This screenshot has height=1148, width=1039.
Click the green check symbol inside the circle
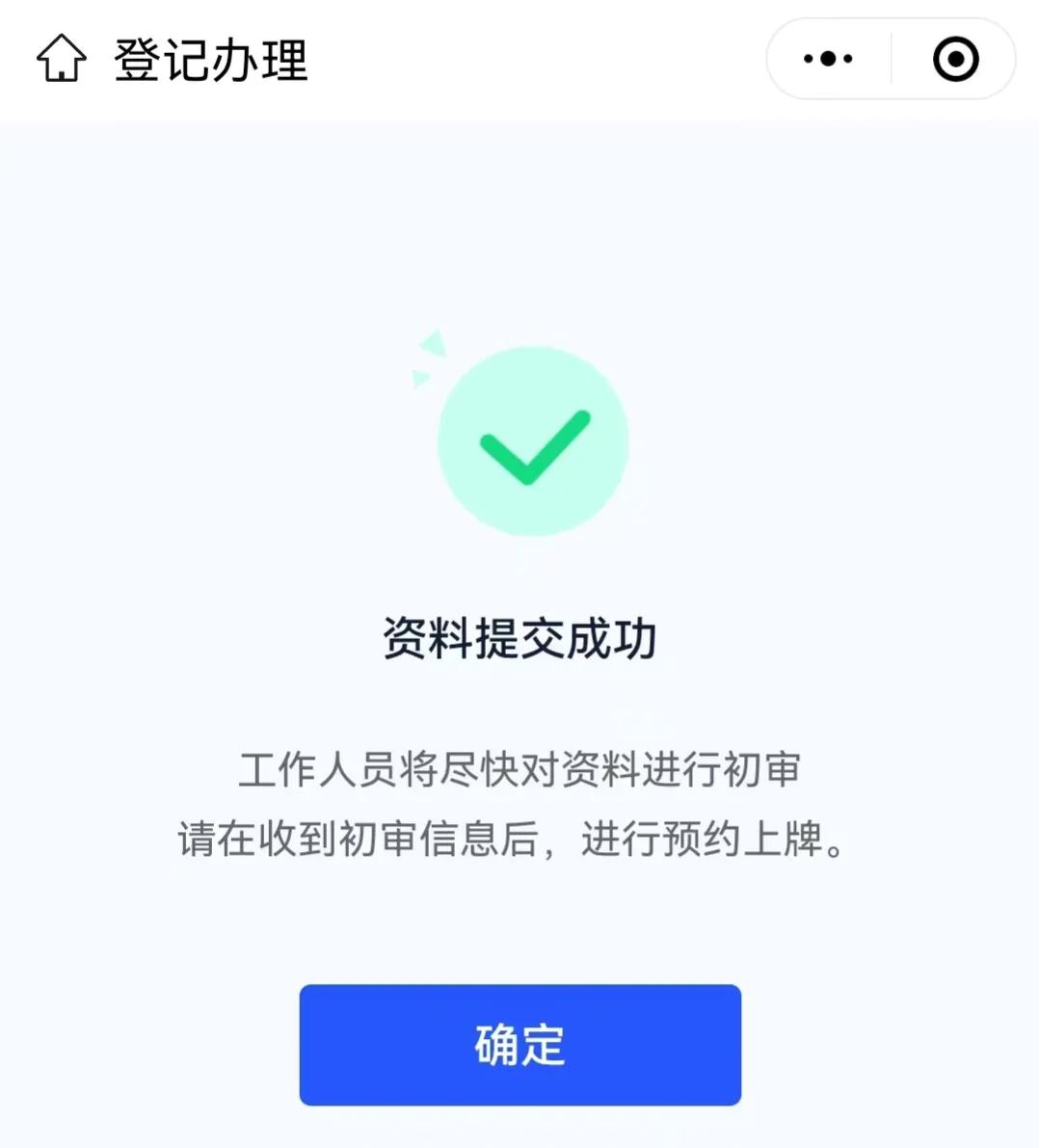[x=533, y=443]
